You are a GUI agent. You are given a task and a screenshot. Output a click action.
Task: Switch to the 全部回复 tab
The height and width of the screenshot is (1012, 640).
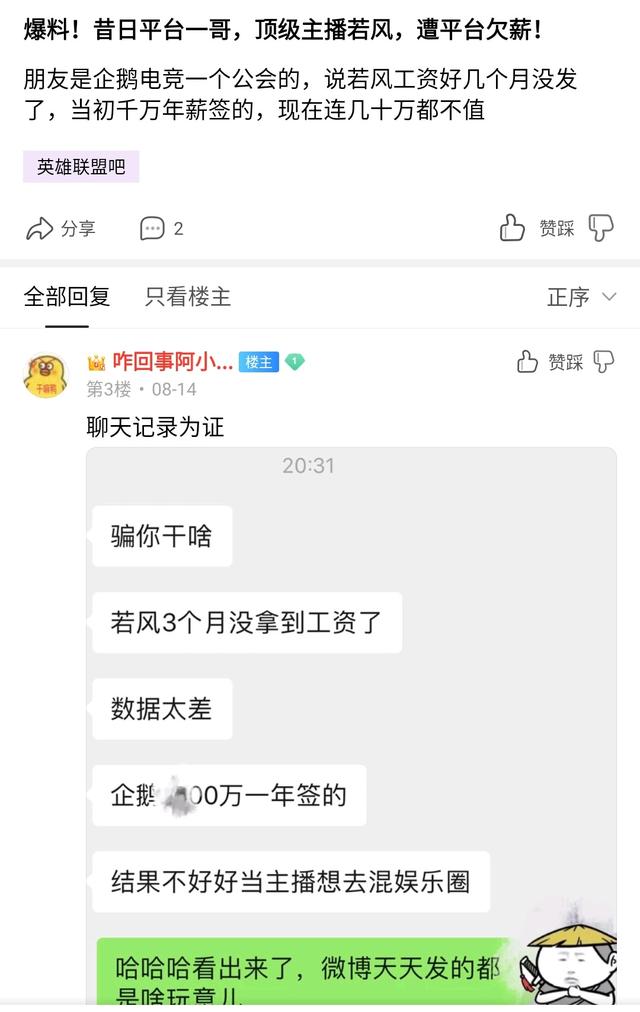point(67,297)
